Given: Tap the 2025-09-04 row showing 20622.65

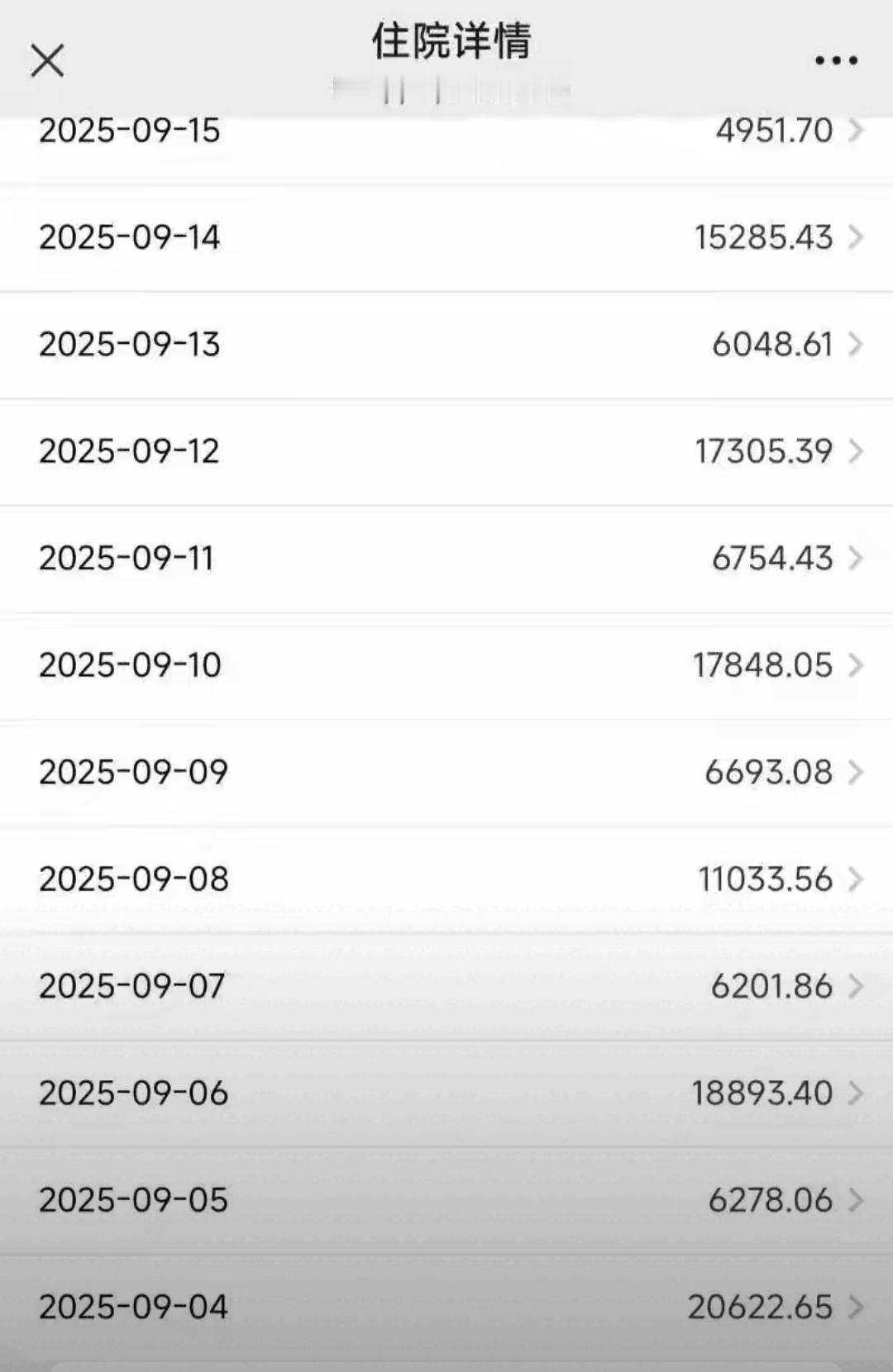Looking at the screenshot, I should pos(446,1307).
